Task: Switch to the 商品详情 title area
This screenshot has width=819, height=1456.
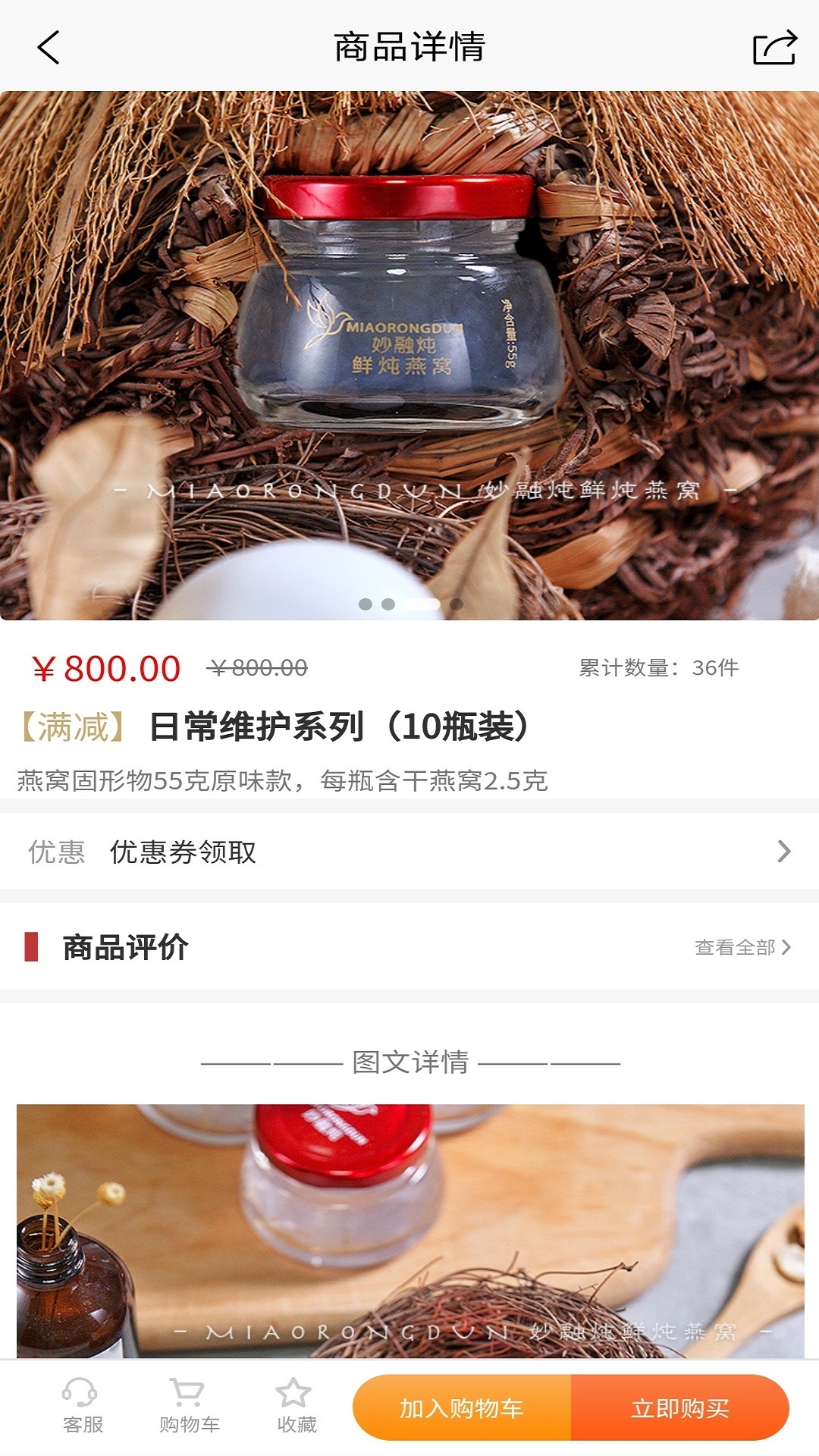Action: tap(409, 45)
